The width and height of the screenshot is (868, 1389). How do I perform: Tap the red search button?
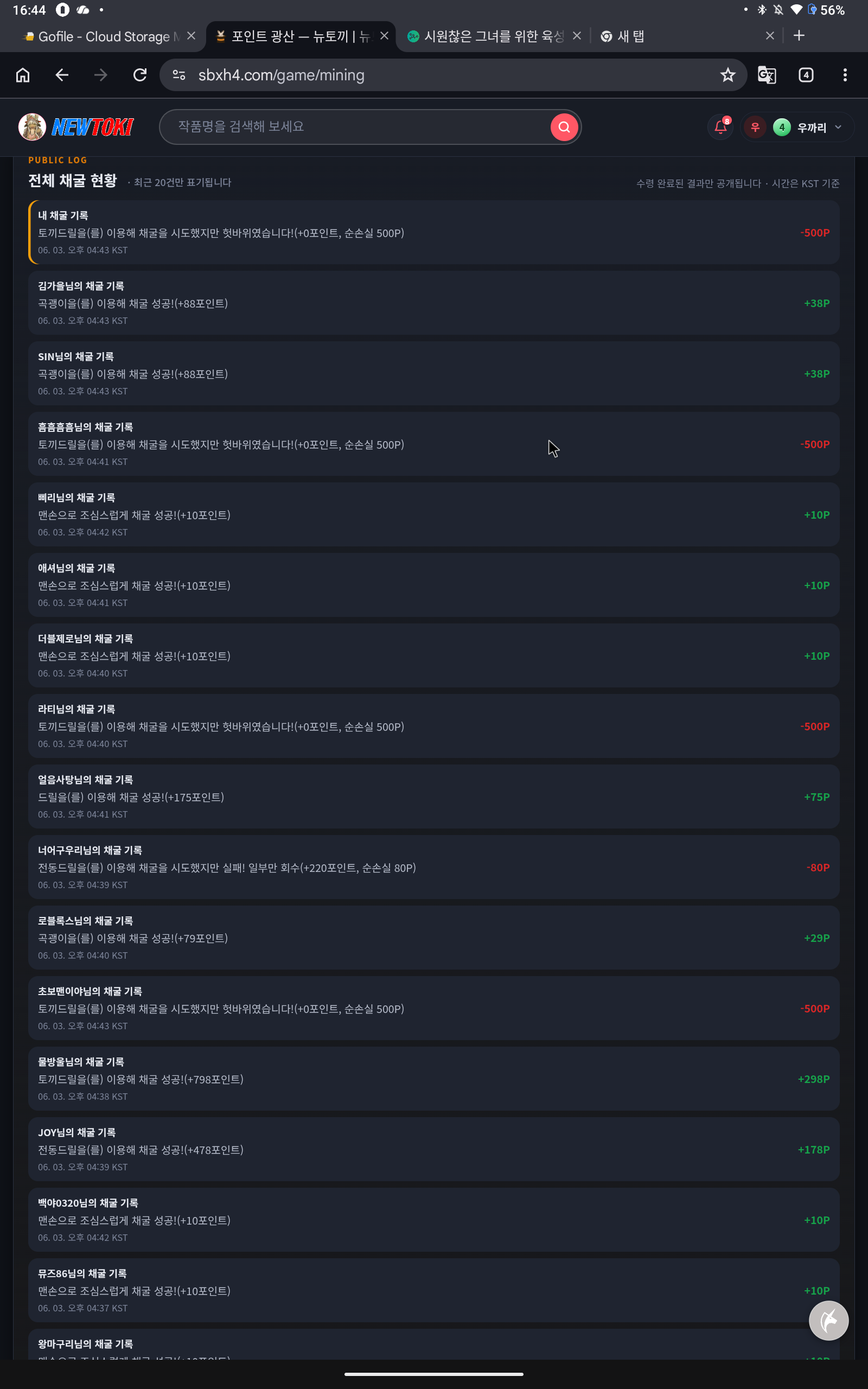(x=564, y=127)
